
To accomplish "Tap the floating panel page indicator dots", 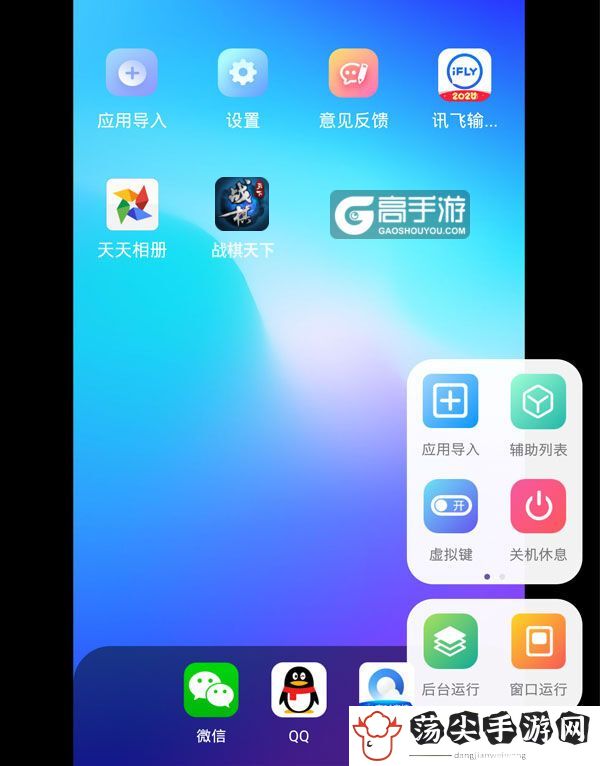I will [x=494, y=577].
